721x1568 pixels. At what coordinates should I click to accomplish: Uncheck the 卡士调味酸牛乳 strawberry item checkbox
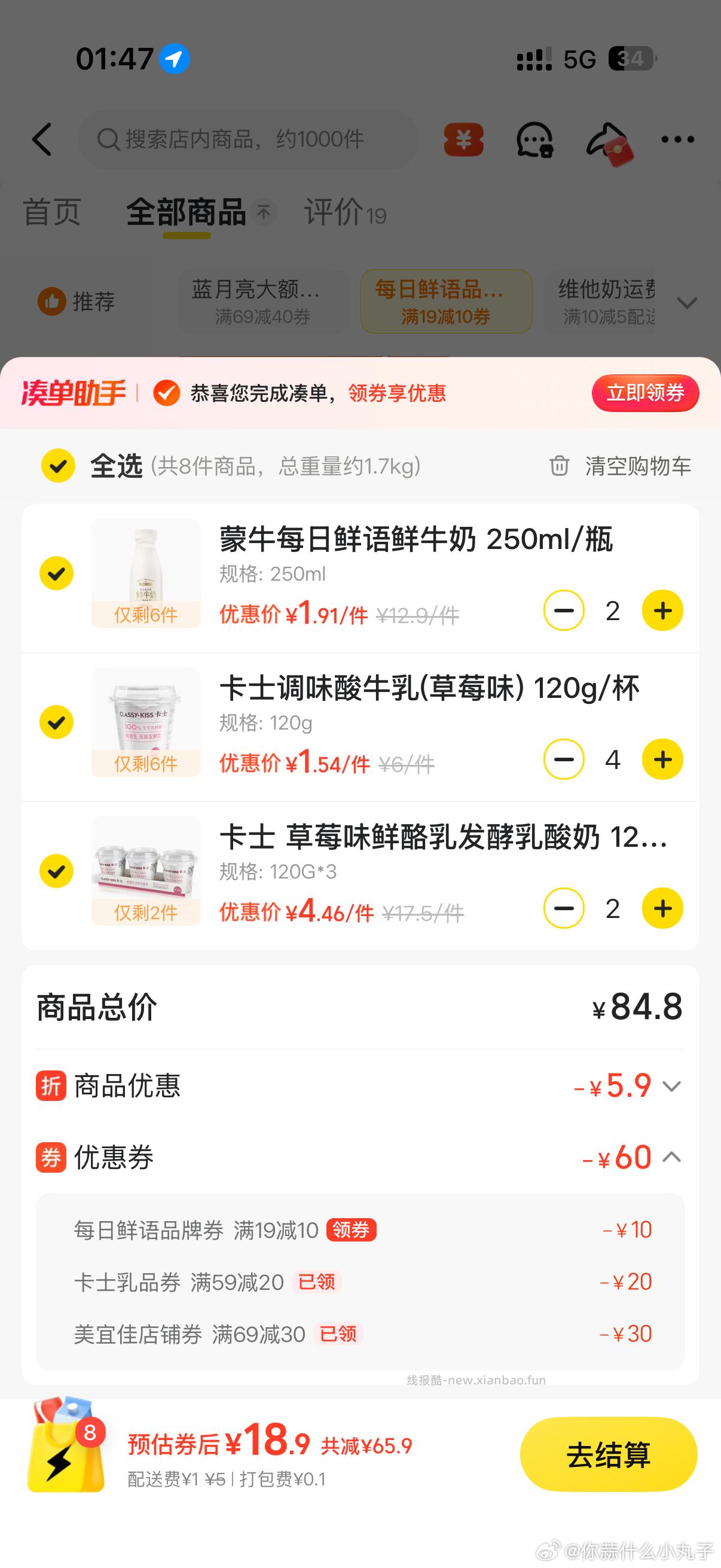tap(57, 722)
